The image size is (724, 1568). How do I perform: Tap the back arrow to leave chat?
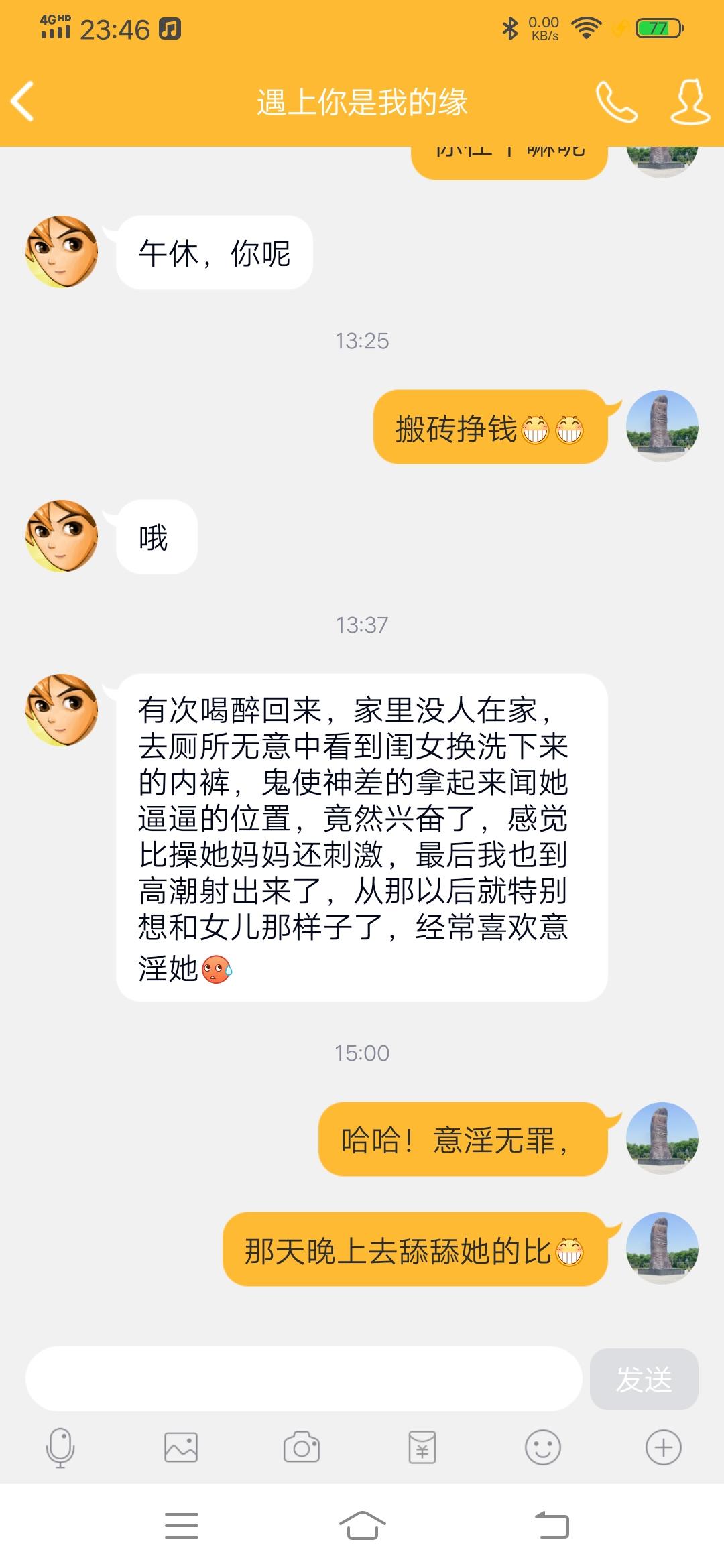pyautogui.click(x=23, y=102)
